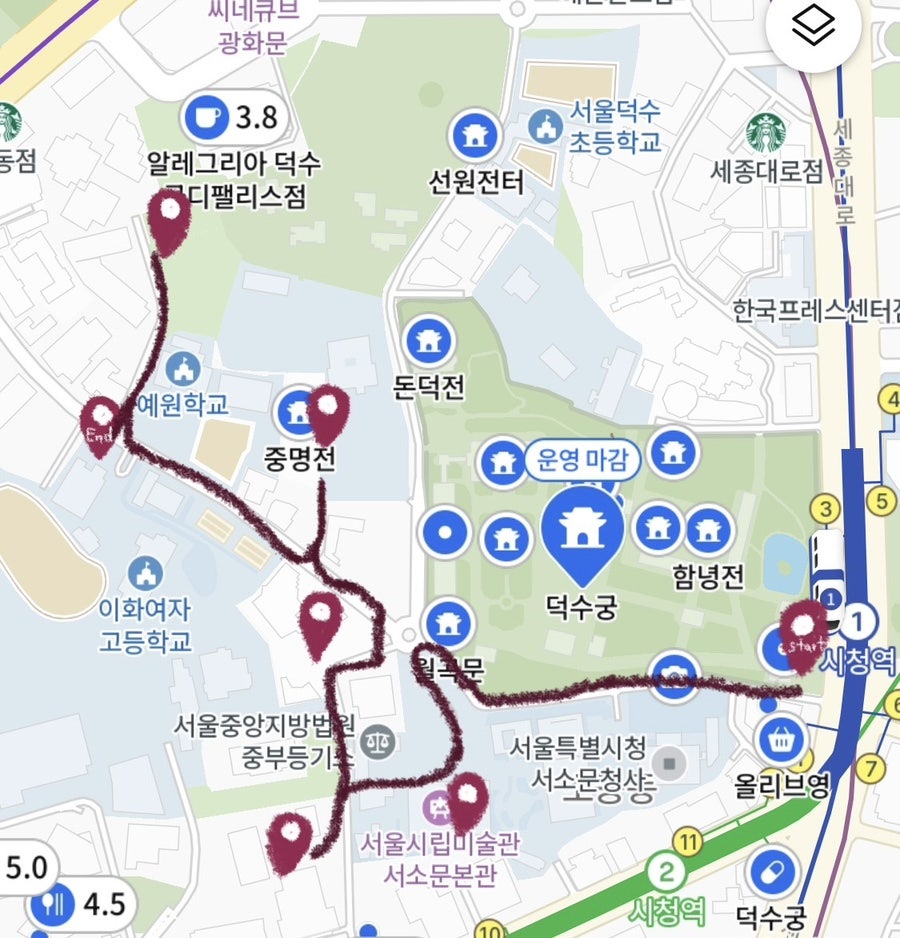The image size is (900, 938).
Task: Open the 서울덕수초등학교 school marker
Action: 545,127
